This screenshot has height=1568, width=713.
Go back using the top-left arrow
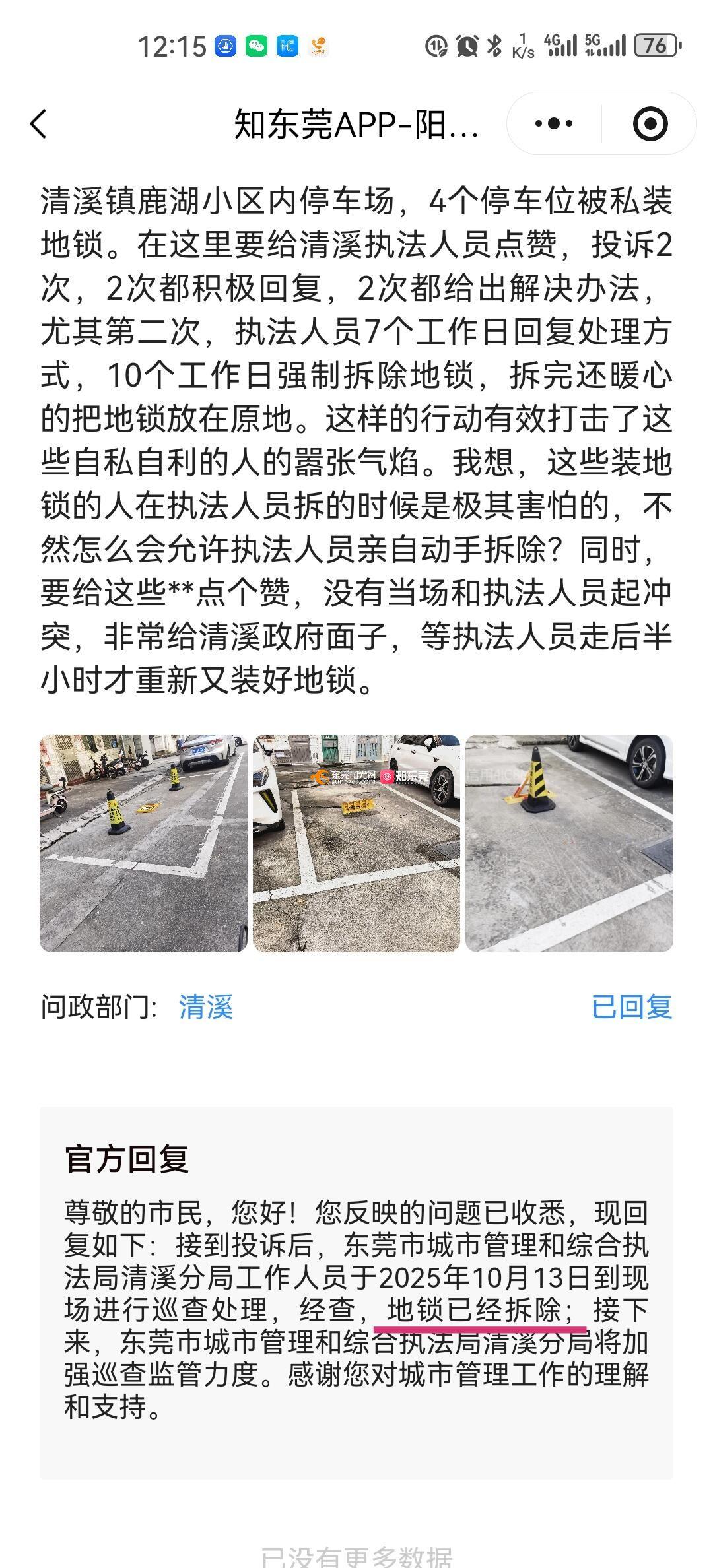click(39, 123)
